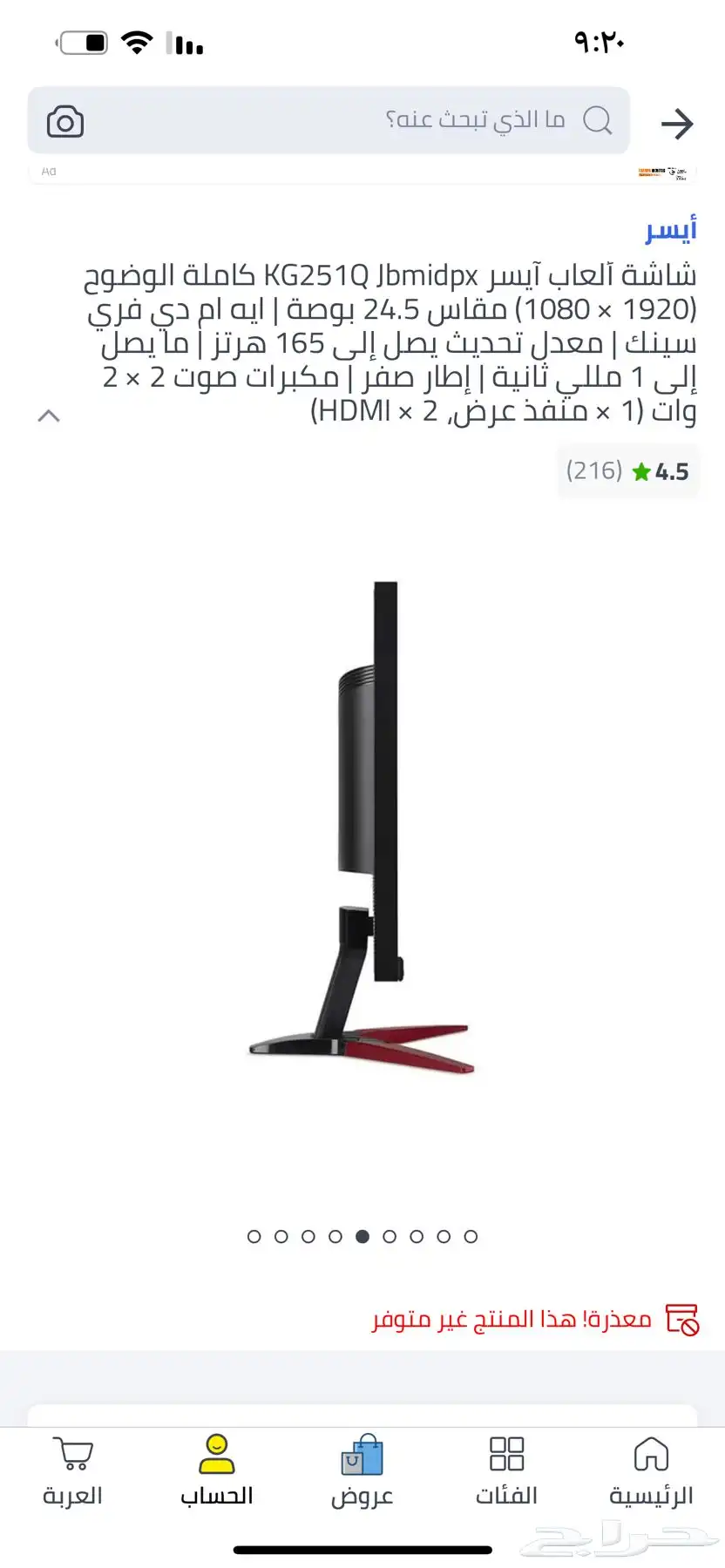725x1568 pixels.
Task: Switch to عروض deals tab
Action: pyautogui.click(x=362, y=1472)
